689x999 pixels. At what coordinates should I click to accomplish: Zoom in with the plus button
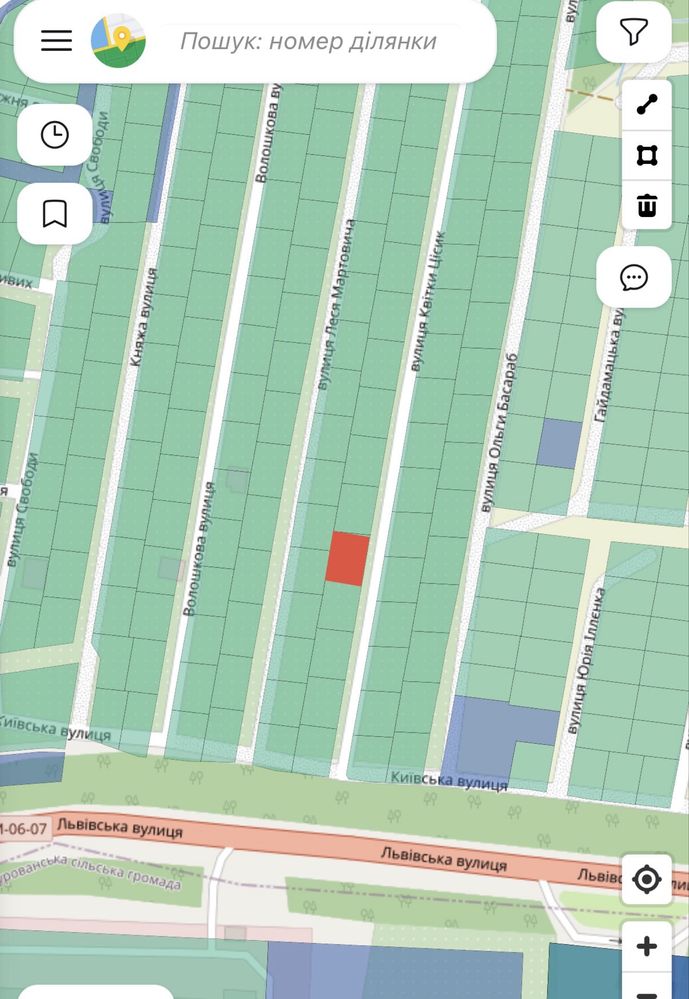pyautogui.click(x=647, y=946)
